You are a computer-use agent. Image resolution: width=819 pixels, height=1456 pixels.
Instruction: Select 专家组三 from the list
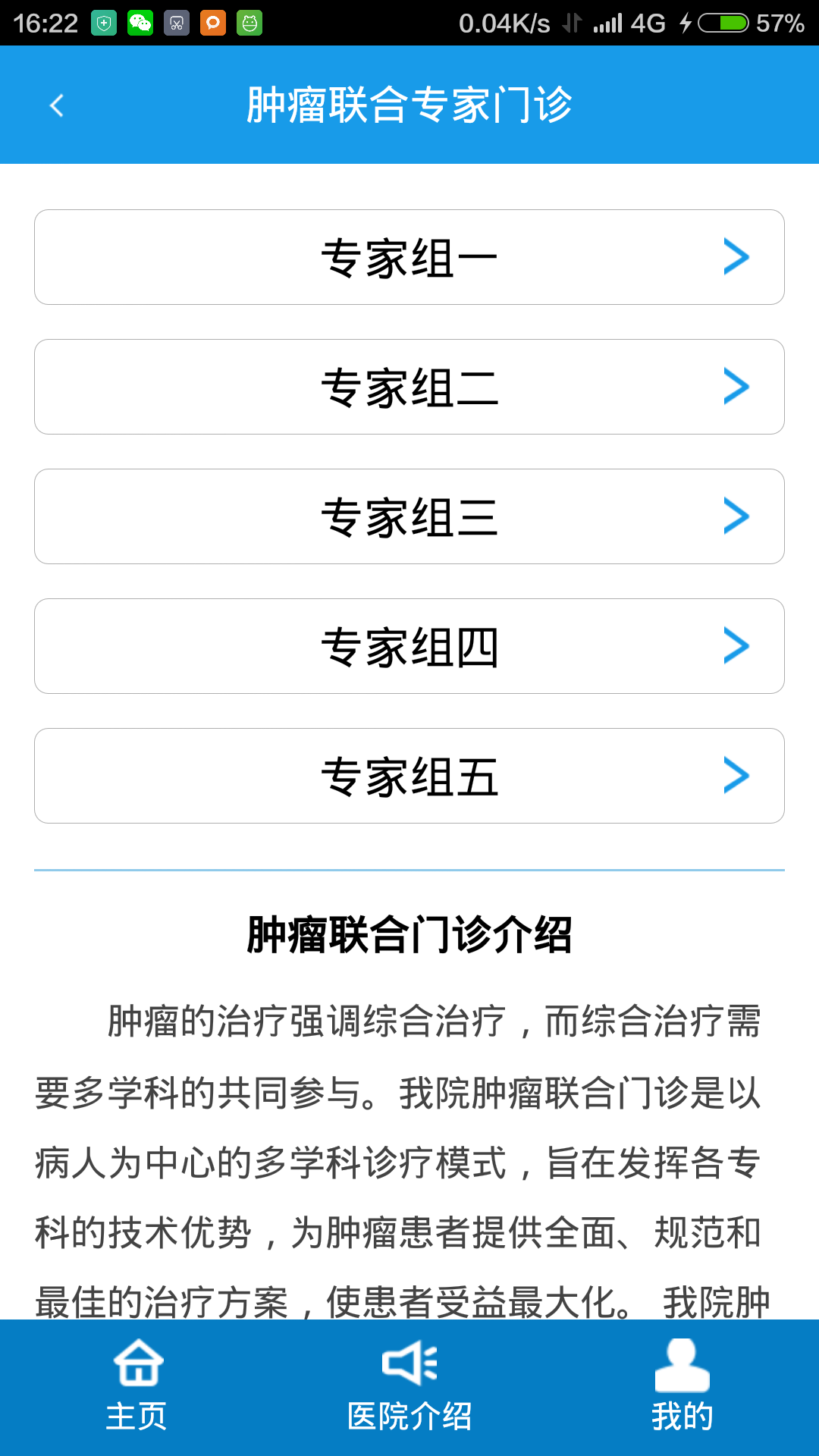point(409,516)
